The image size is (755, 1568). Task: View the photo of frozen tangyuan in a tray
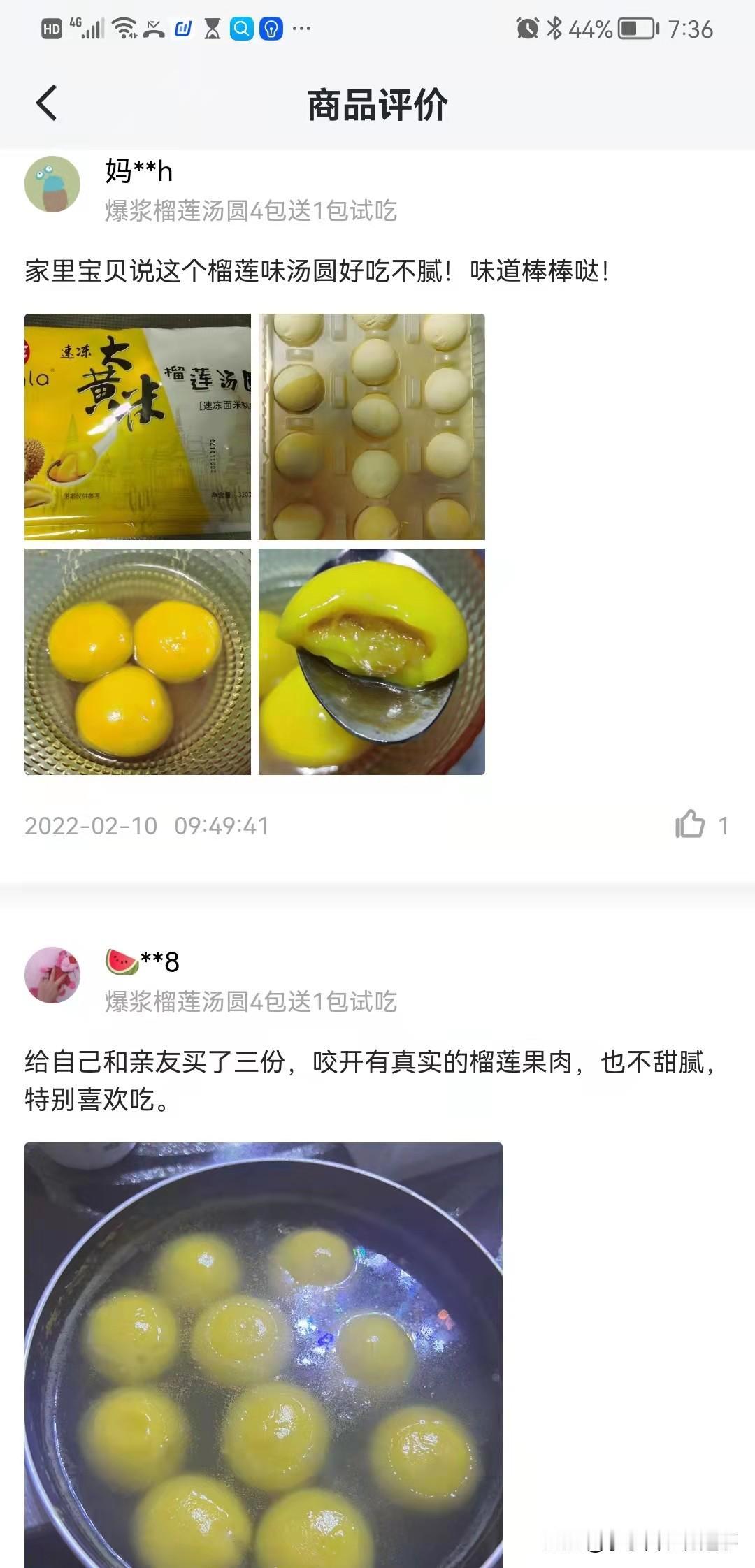click(x=371, y=426)
